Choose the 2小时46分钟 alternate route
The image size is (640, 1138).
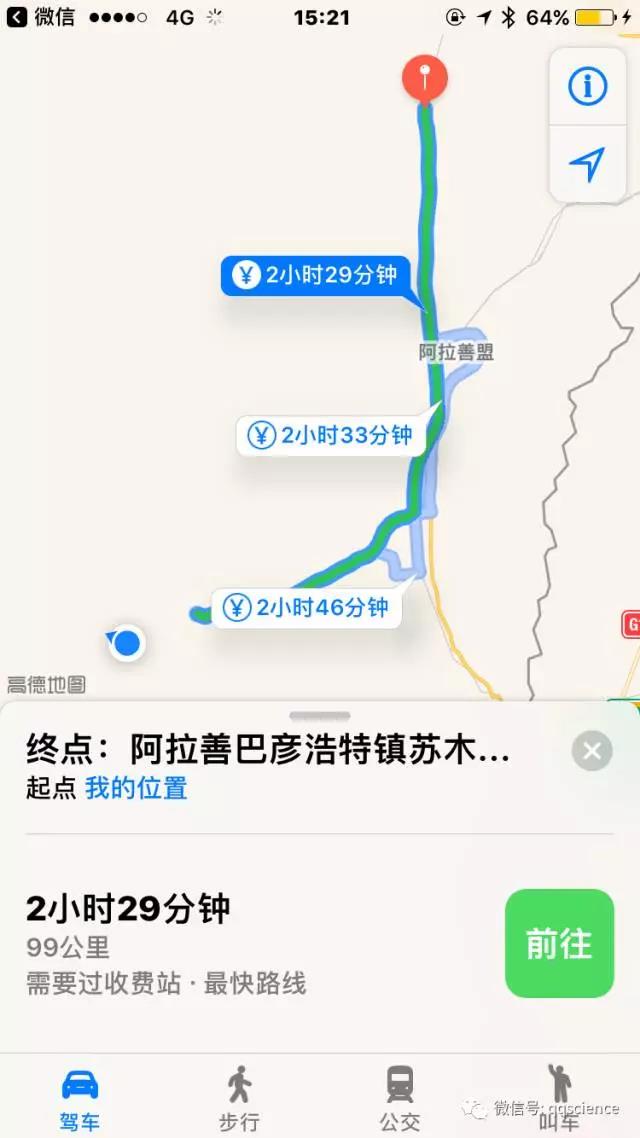coord(309,607)
